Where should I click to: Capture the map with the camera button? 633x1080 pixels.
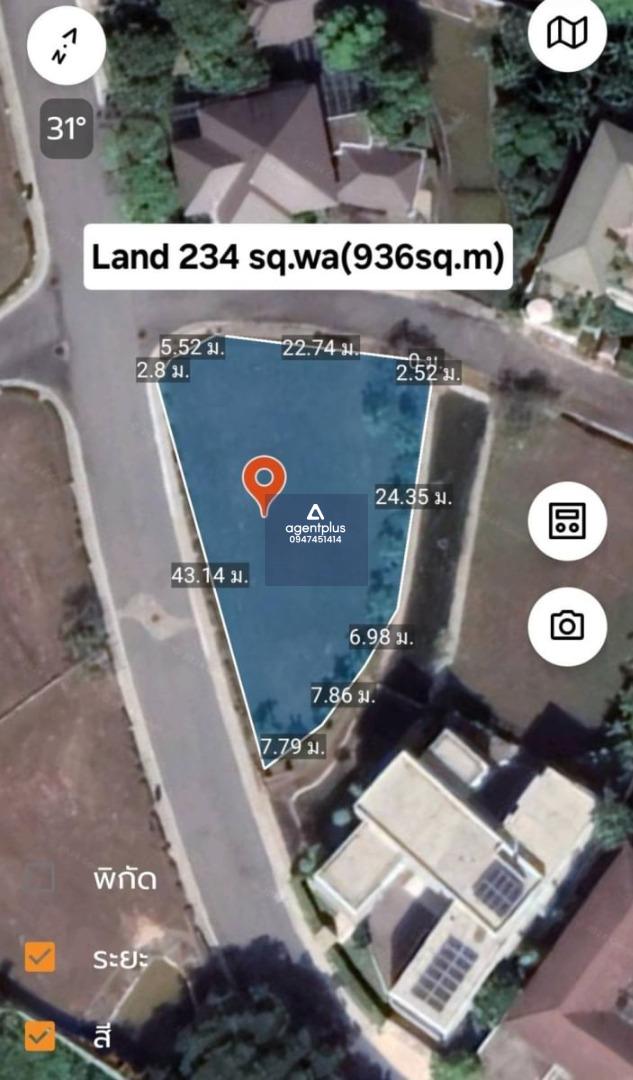(x=567, y=626)
